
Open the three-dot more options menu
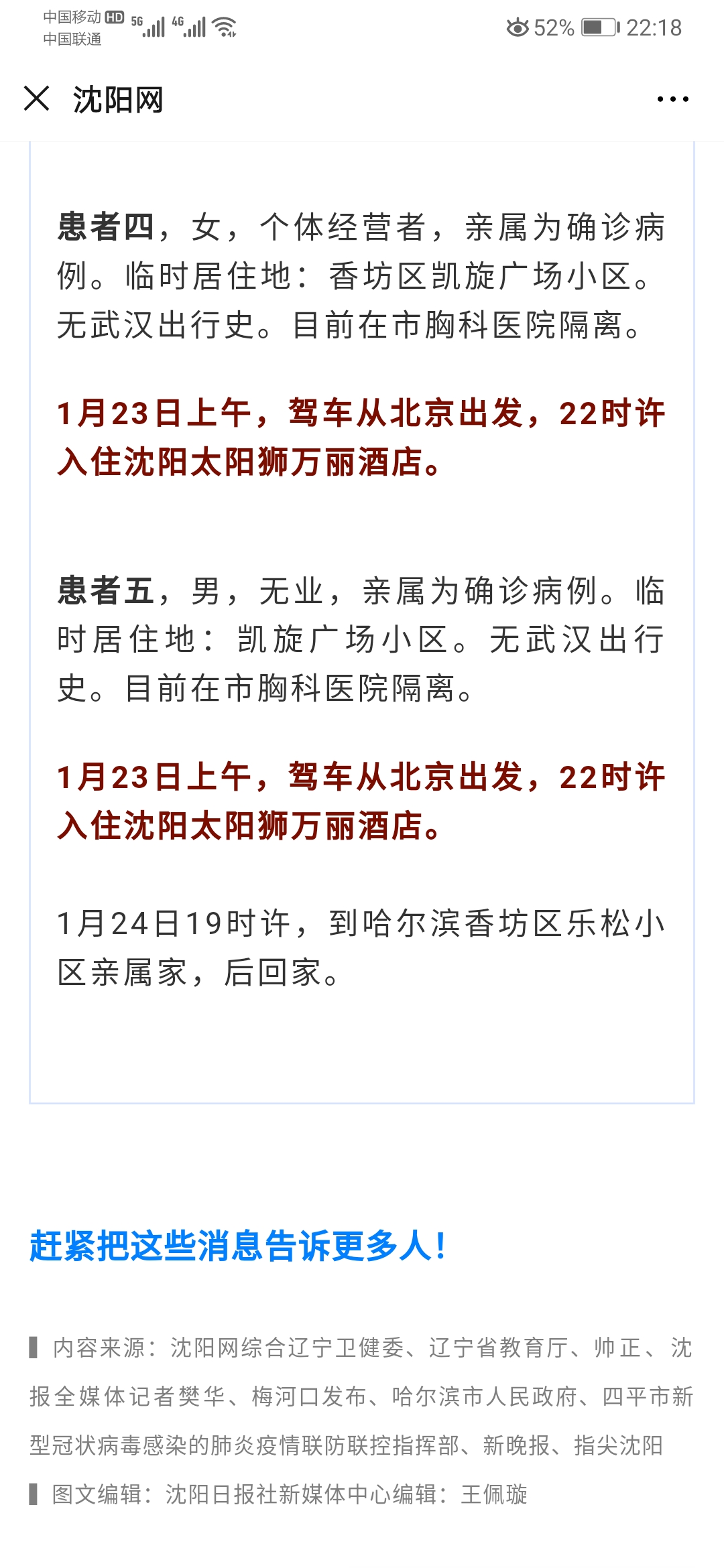pyautogui.click(x=672, y=99)
